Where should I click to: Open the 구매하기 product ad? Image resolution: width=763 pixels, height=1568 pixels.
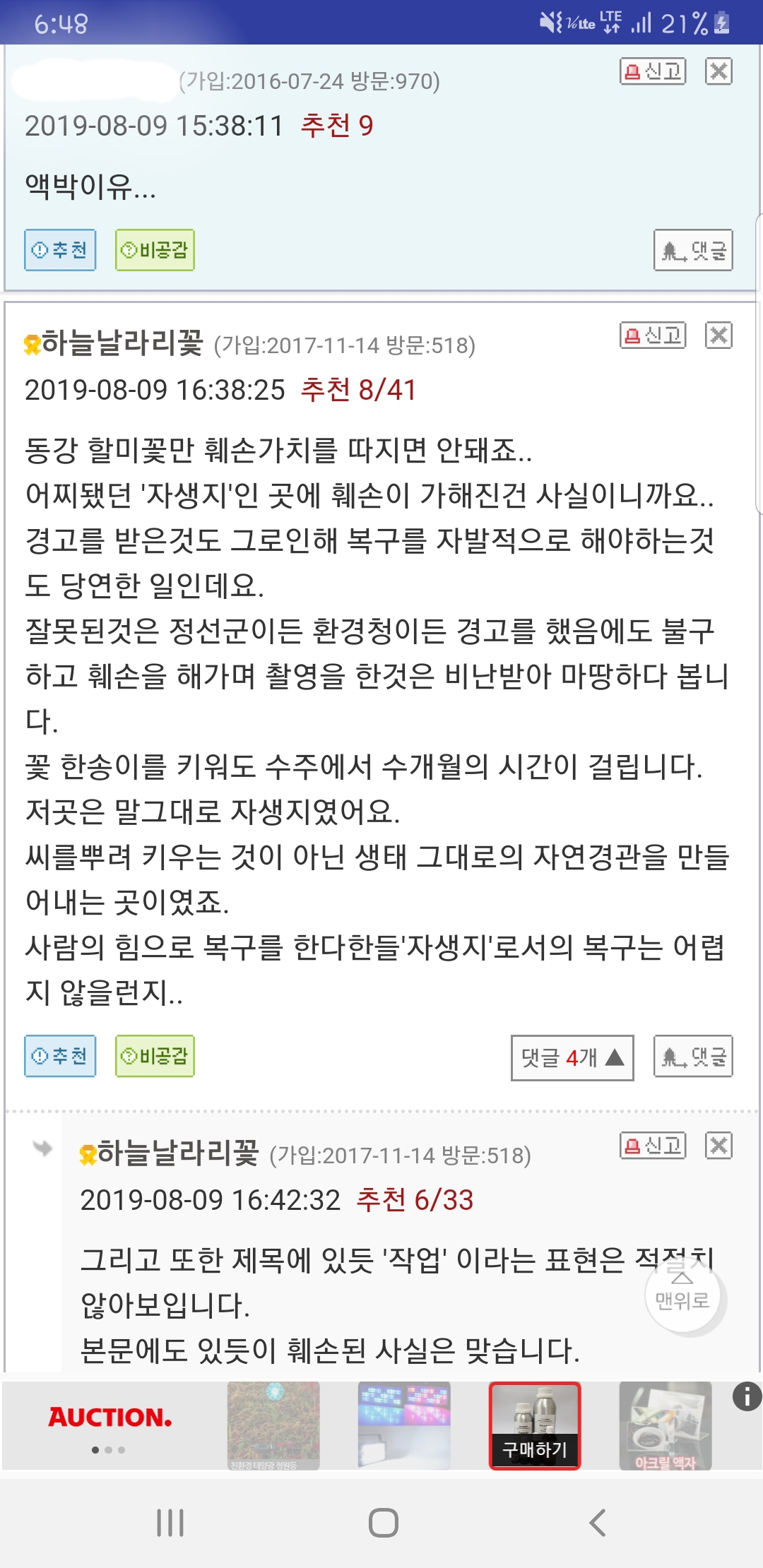tap(535, 1426)
